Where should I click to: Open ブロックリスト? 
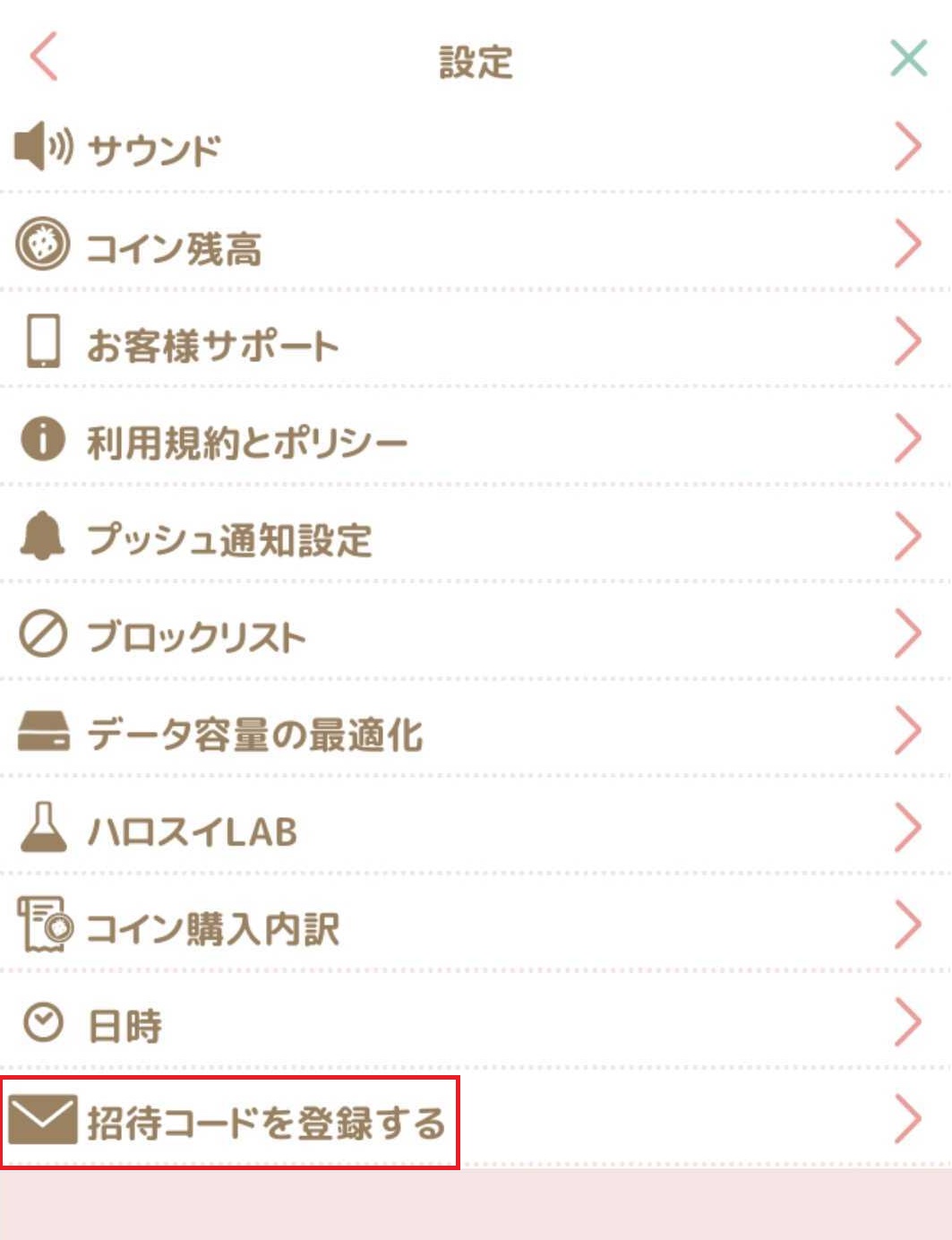click(195, 637)
